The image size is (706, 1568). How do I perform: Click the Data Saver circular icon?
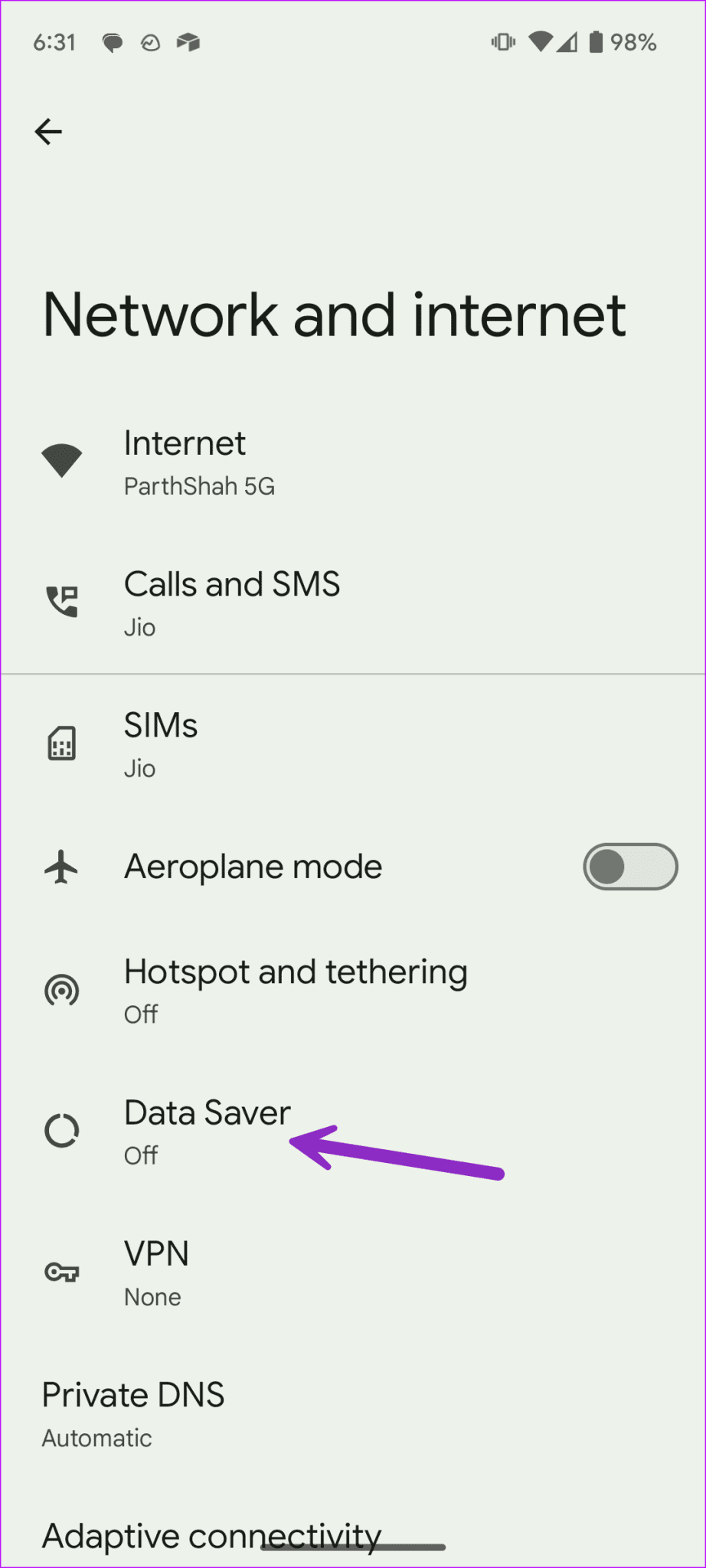click(x=62, y=1132)
